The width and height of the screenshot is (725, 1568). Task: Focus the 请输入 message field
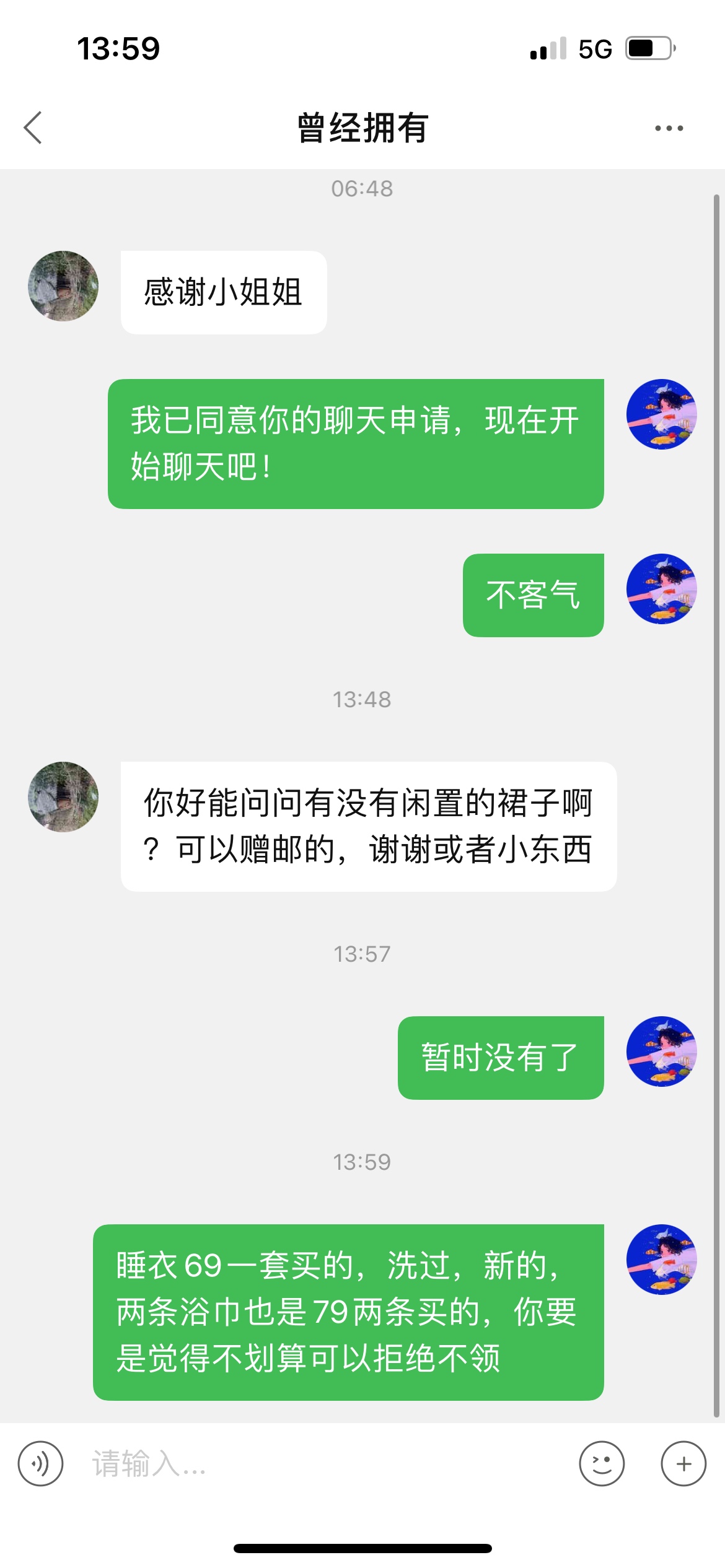pos(322,1463)
